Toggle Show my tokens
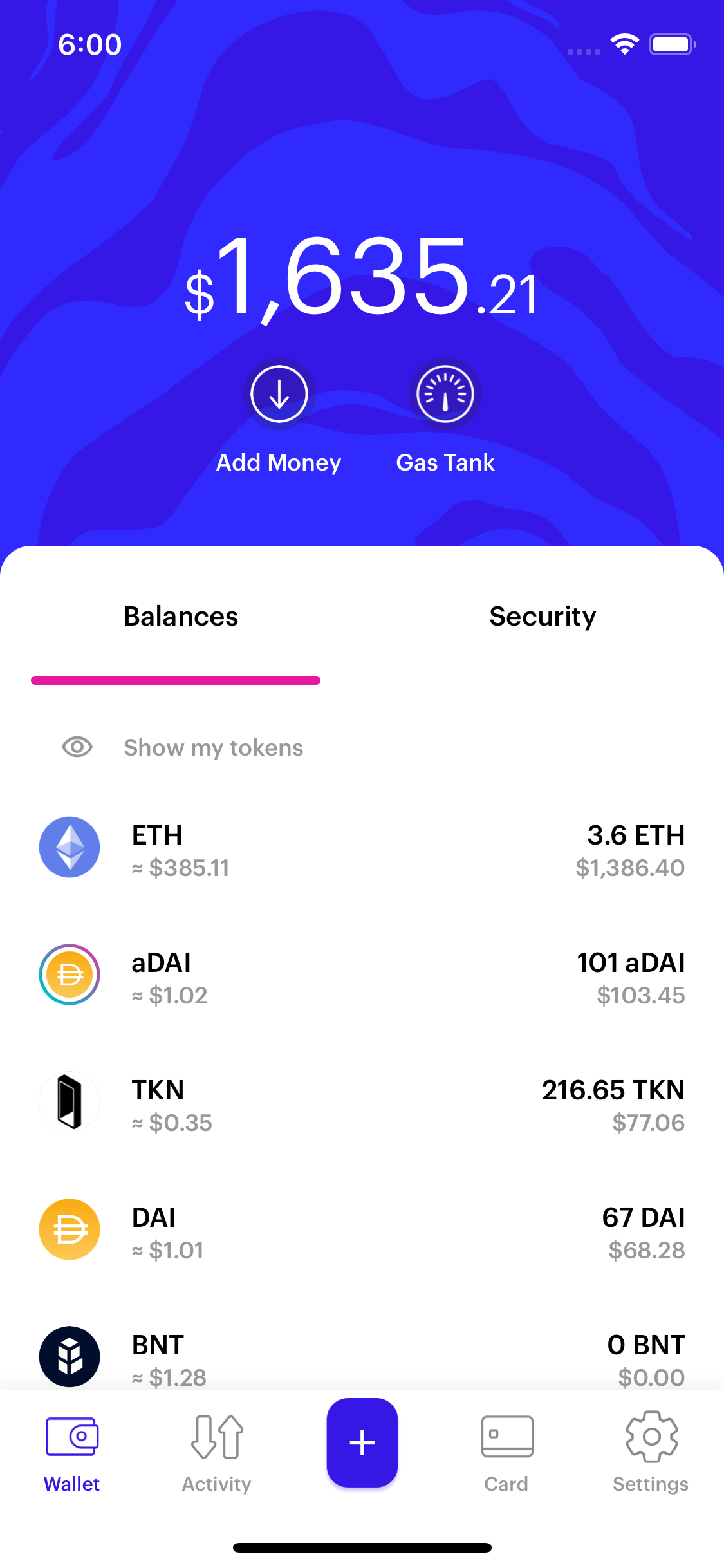The height and width of the screenshot is (1568, 724). coord(183,747)
